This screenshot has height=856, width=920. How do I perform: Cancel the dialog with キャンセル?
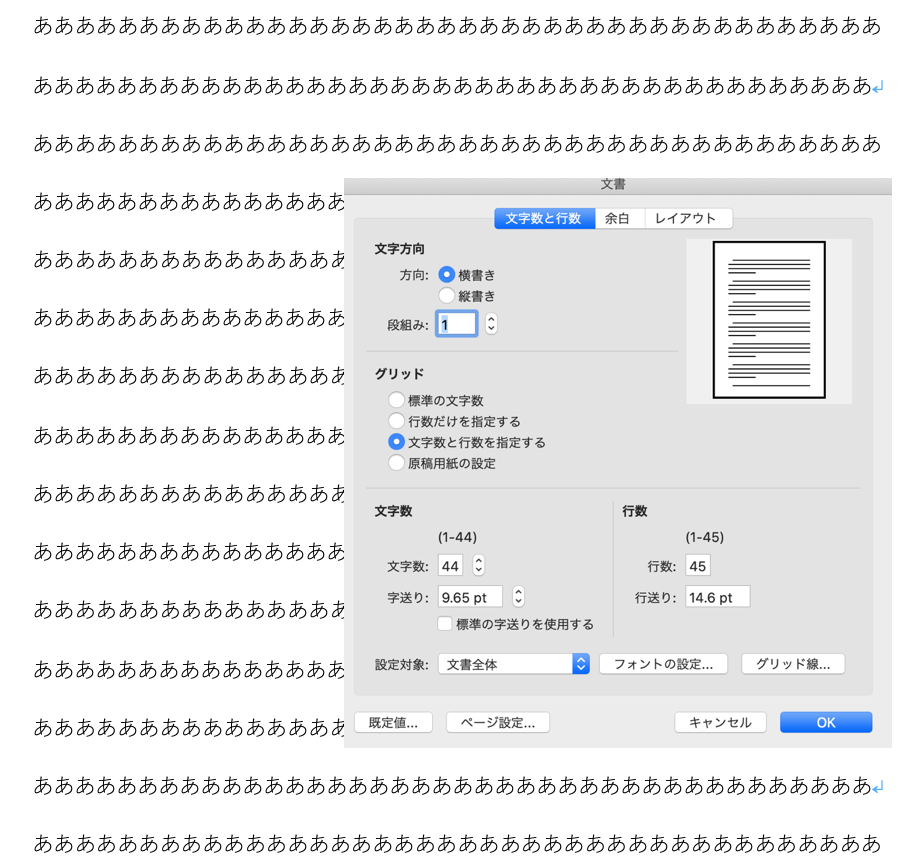pos(720,722)
